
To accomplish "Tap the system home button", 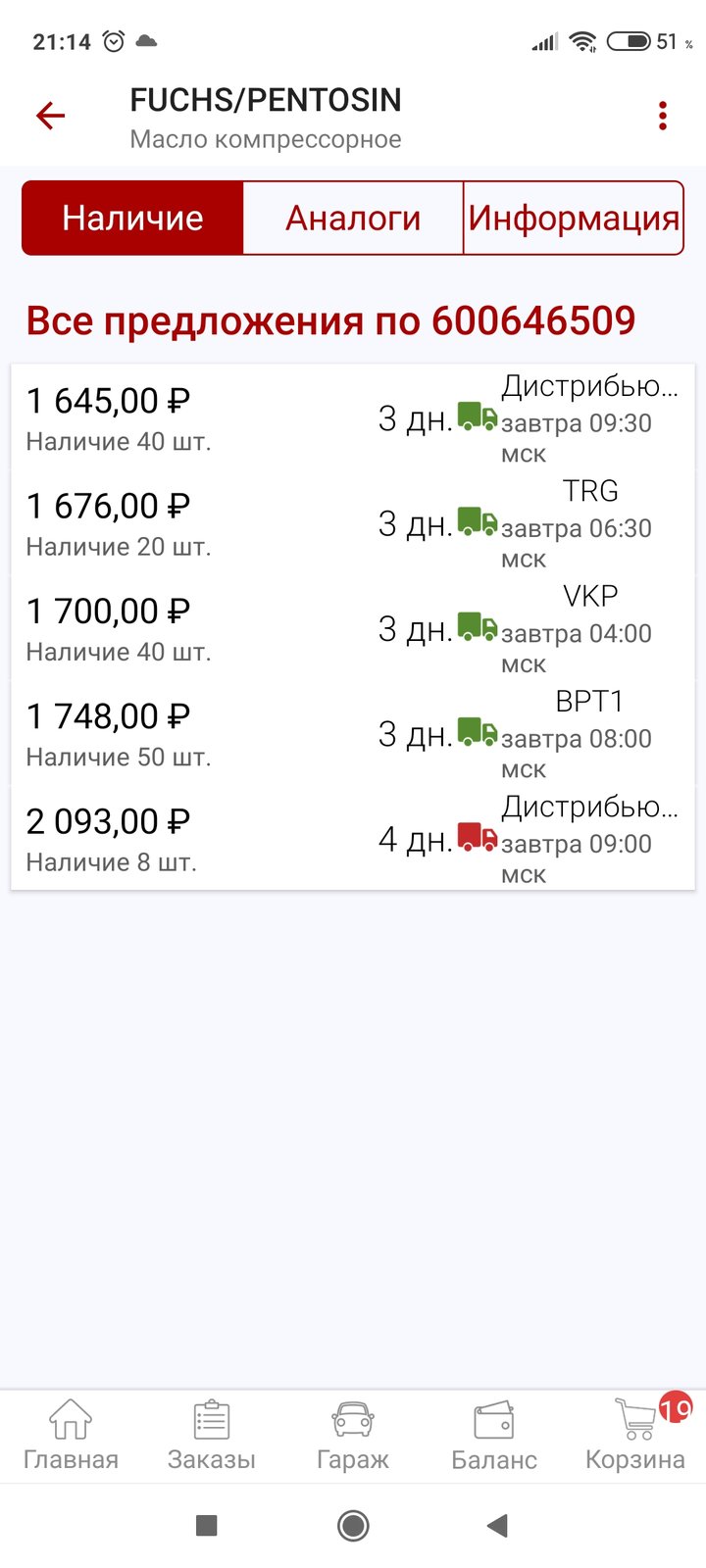I will click(x=353, y=1525).
